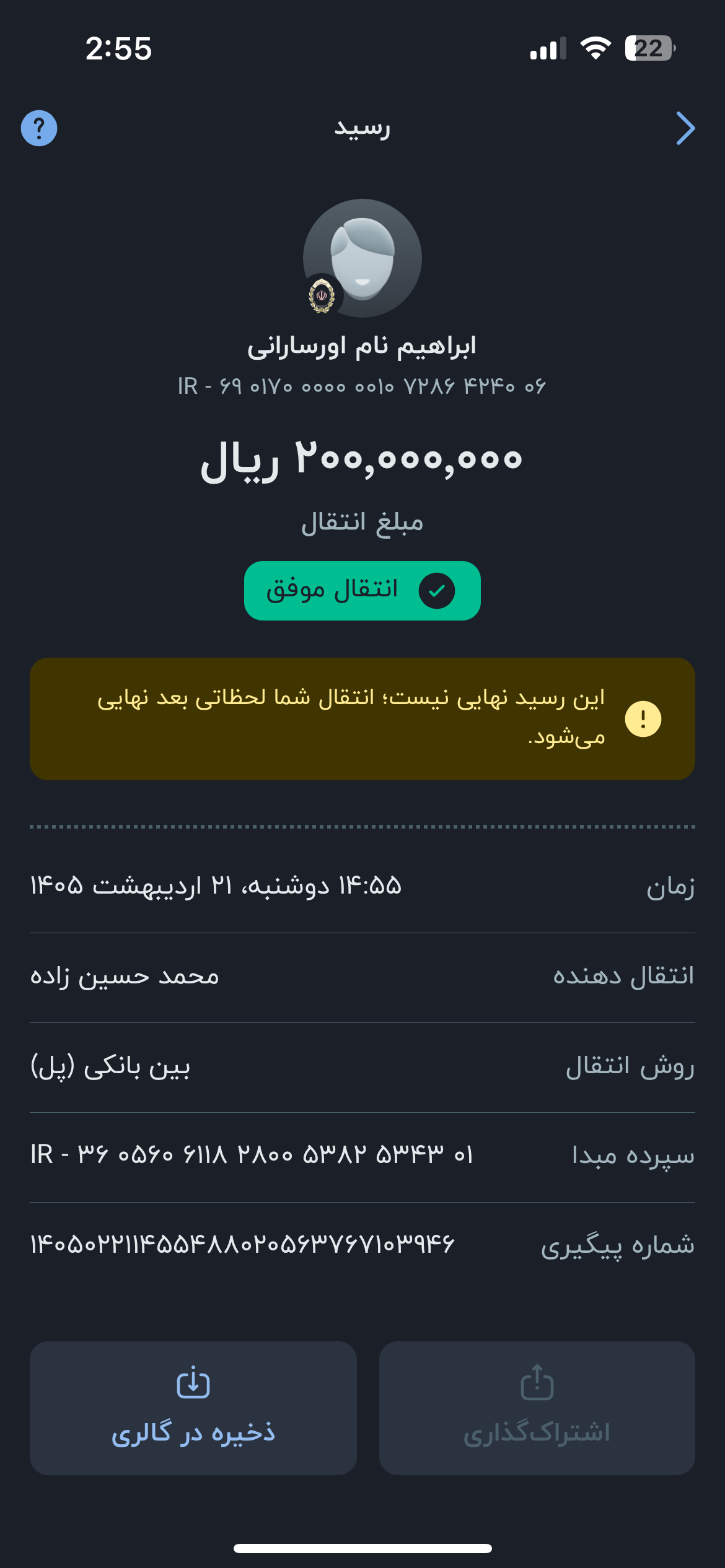Share the receipt via اشتراک‌گذاری button

pos(537,1408)
